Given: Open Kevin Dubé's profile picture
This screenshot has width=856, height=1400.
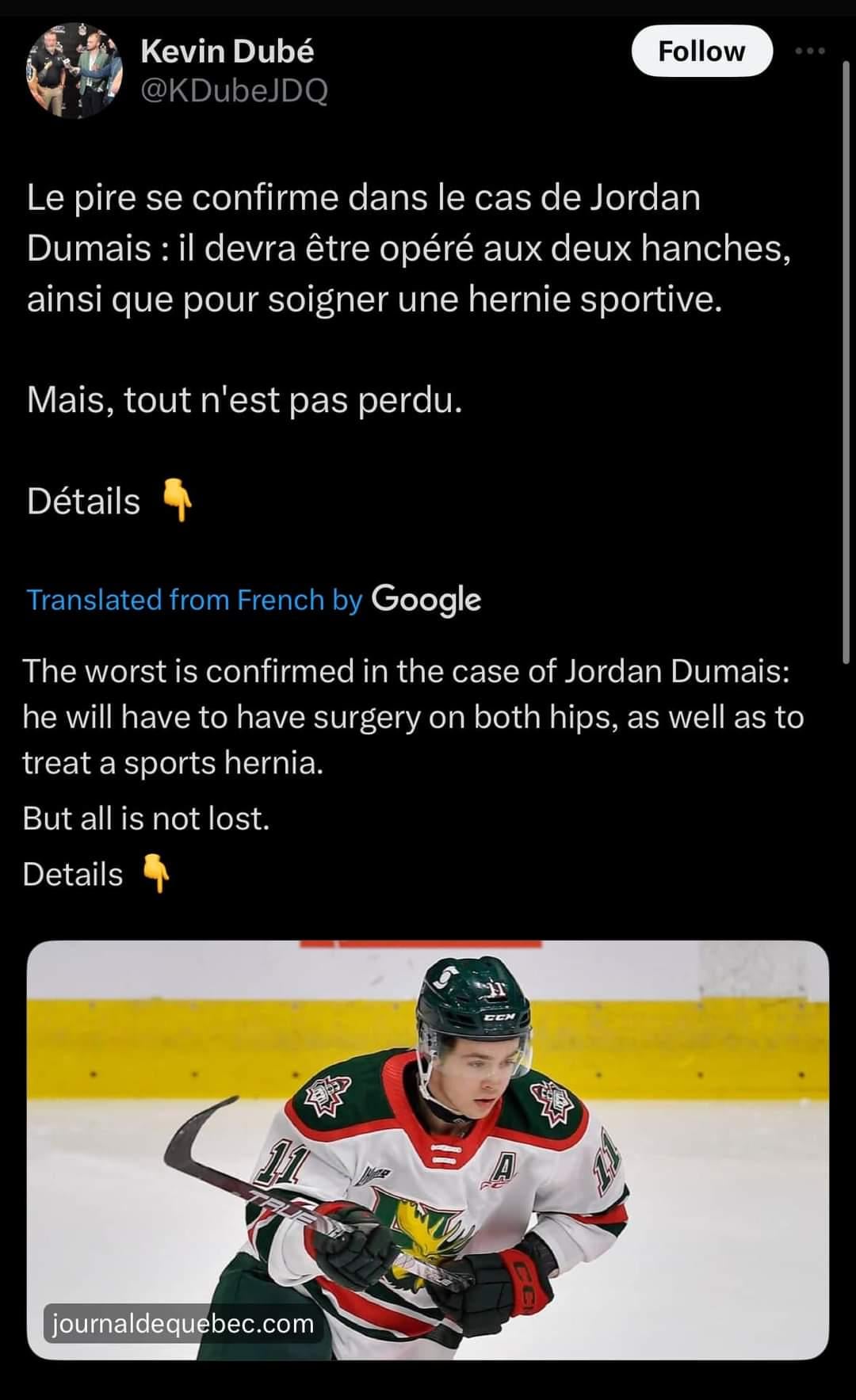Looking at the screenshot, I should pos(75,72).
